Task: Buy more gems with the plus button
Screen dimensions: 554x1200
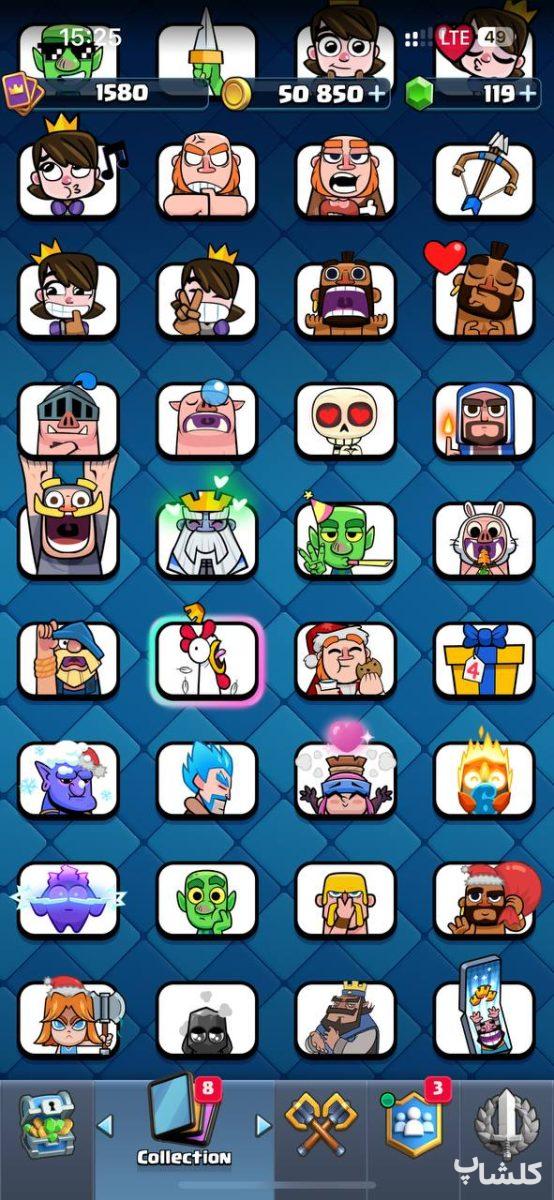Action: pyautogui.click(x=527, y=94)
